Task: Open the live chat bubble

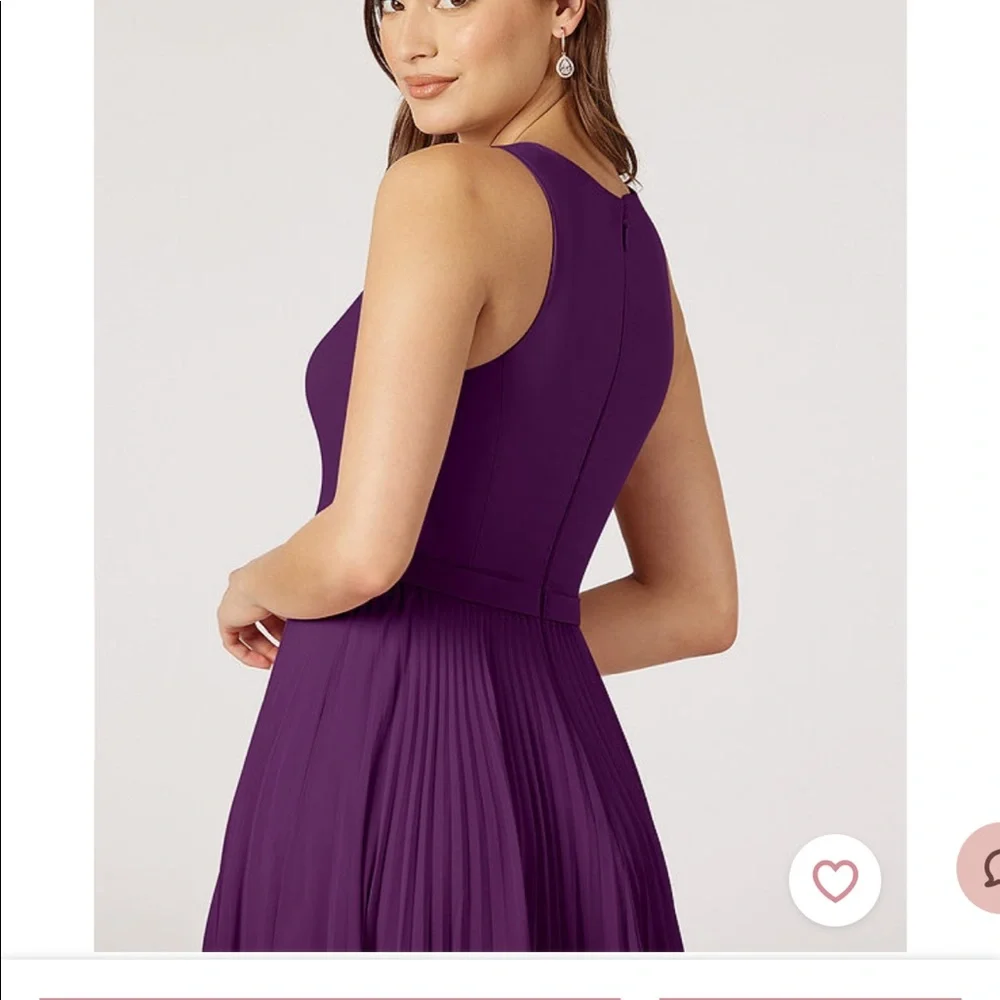Action: coord(984,867)
